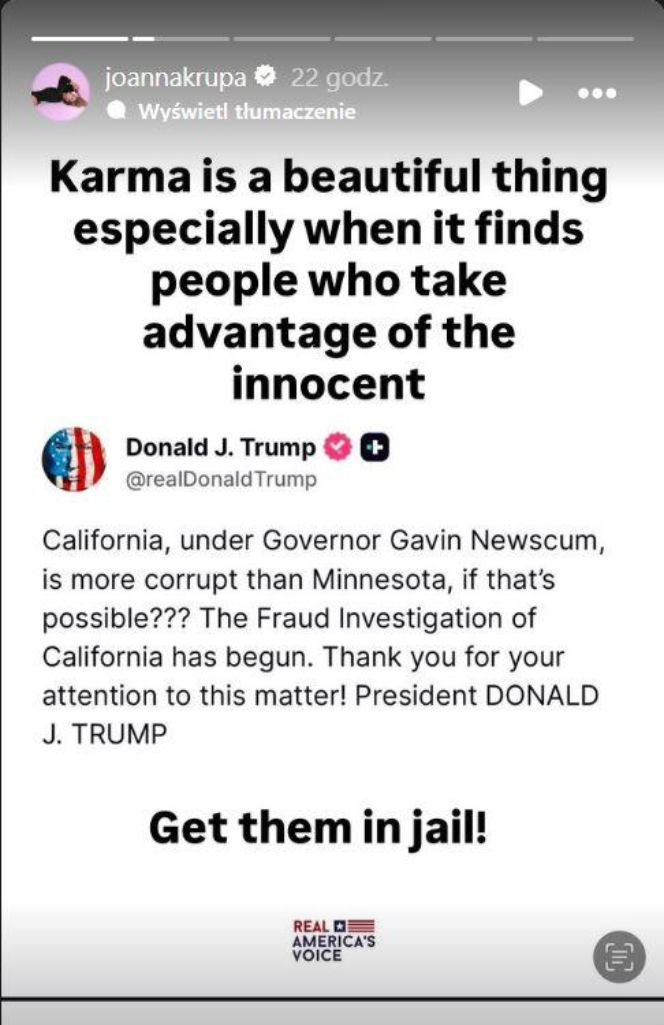Open the three-dot overflow menu
The image size is (664, 1025).
[x=598, y=93]
